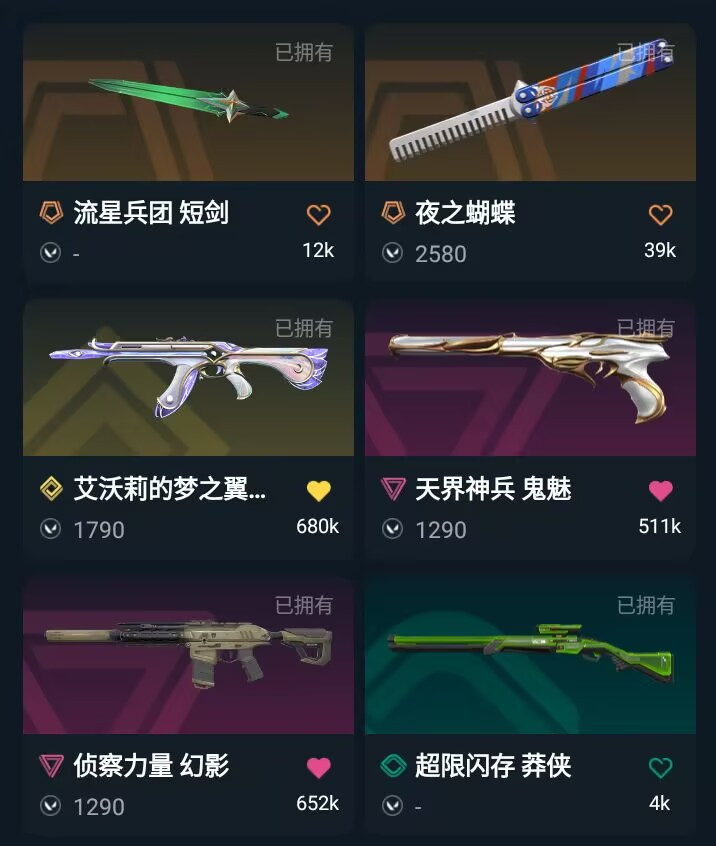The height and width of the screenshot is (846, 716).
Task: Open the 天界神兵 鬼魅 skin card
Action: tap(530, 380)
